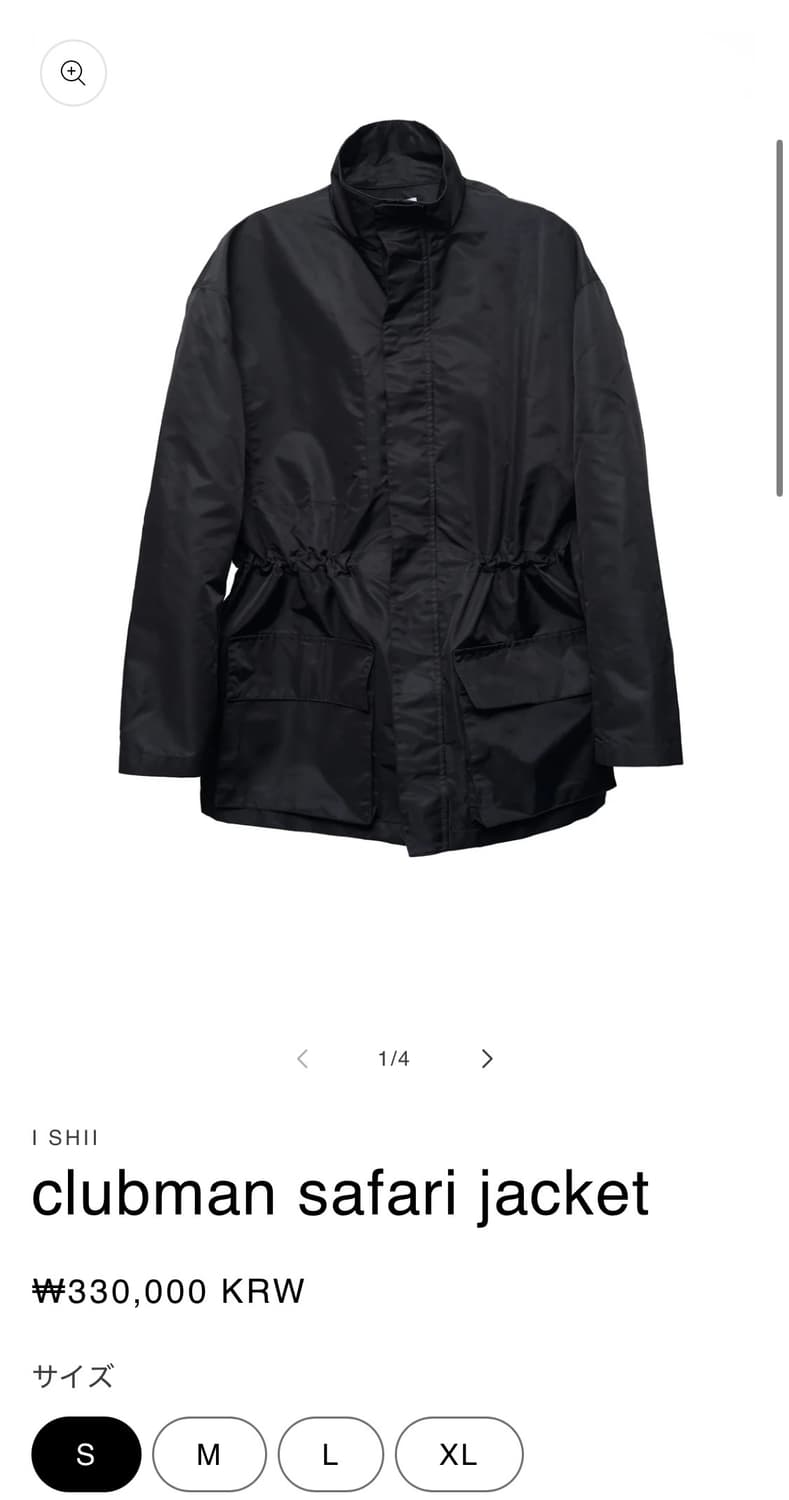Toggle size M to change the fit
The height and width of the screenshot is (1500, 789).
(209, 1454)
